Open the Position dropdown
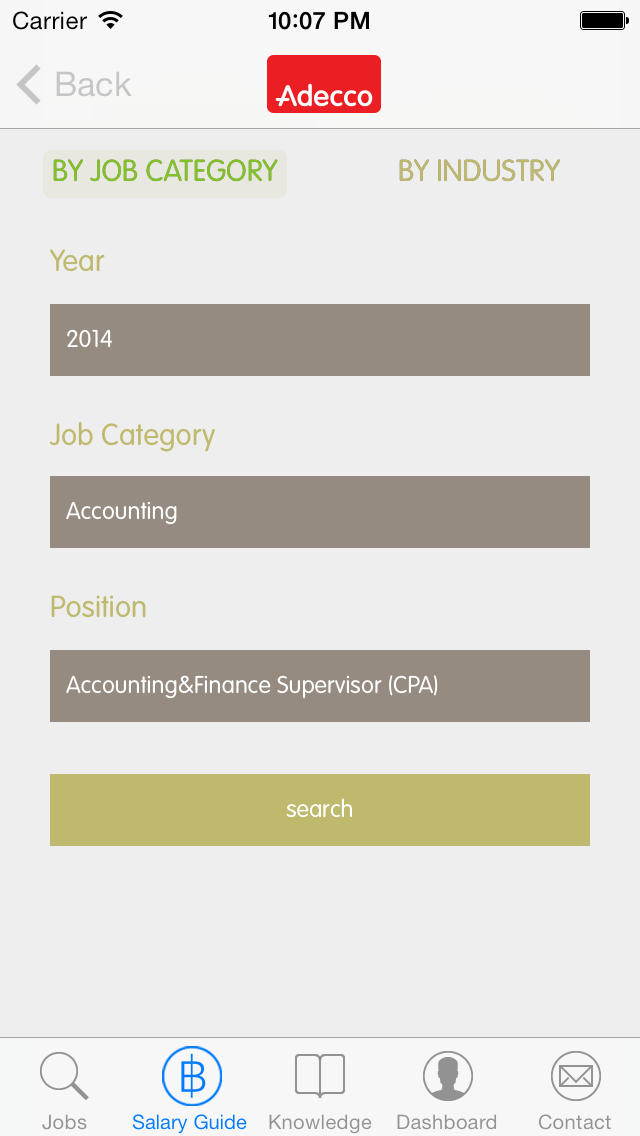 [x=320, y=685]
